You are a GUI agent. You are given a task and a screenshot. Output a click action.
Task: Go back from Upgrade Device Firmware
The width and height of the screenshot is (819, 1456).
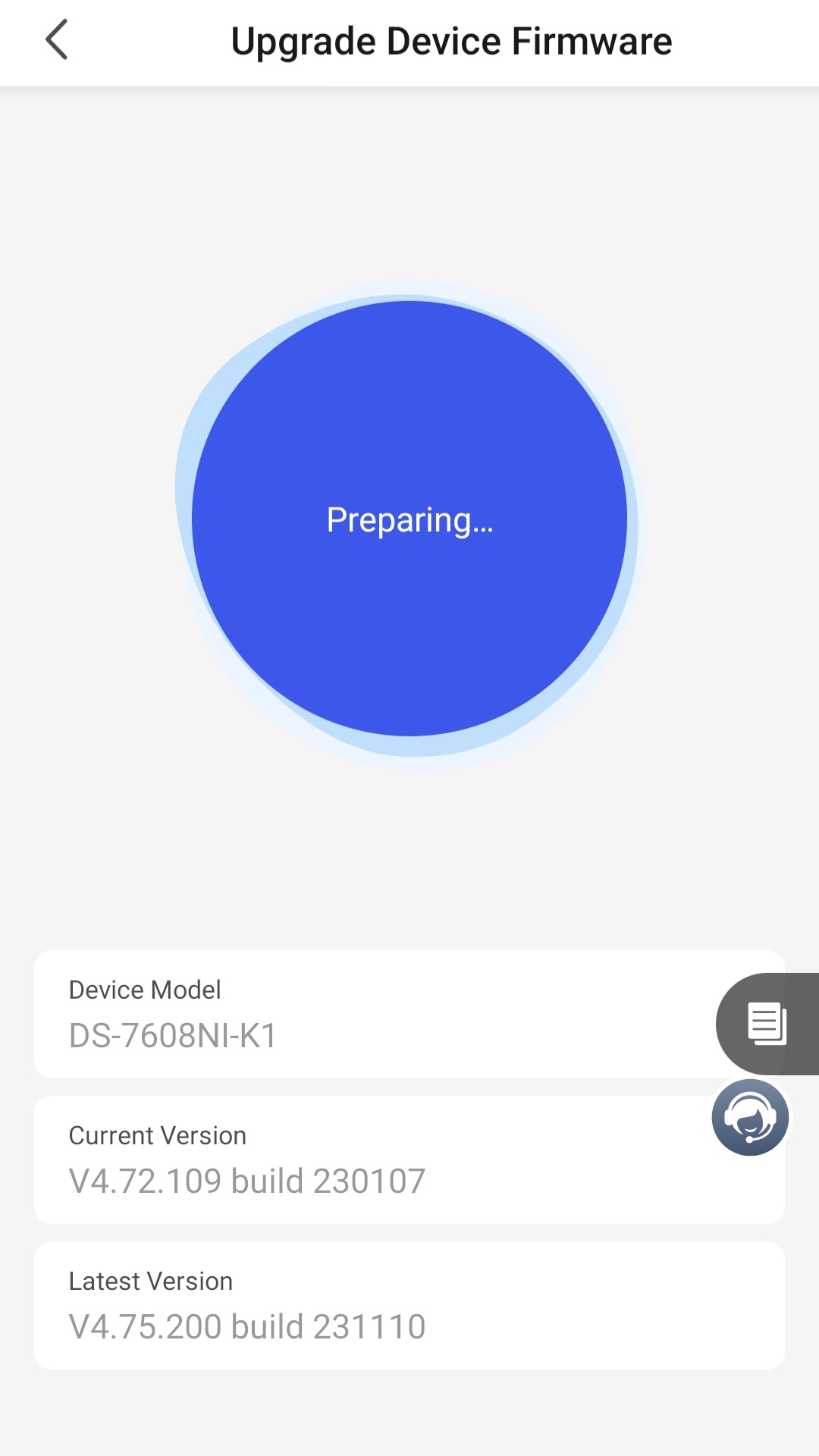[57, 40]
